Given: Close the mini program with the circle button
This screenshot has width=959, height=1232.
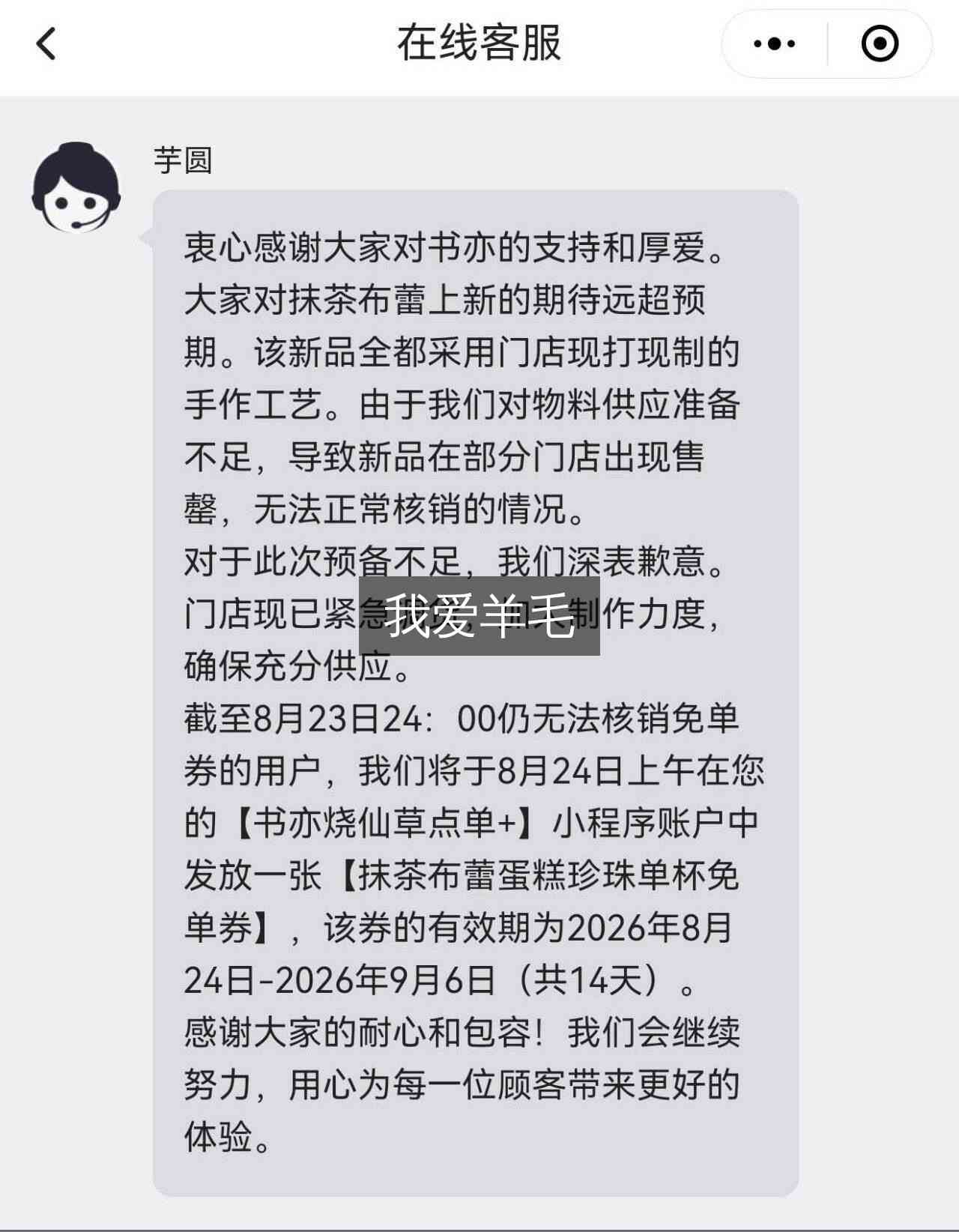Looking at the screenshot, I should point(880,43).
